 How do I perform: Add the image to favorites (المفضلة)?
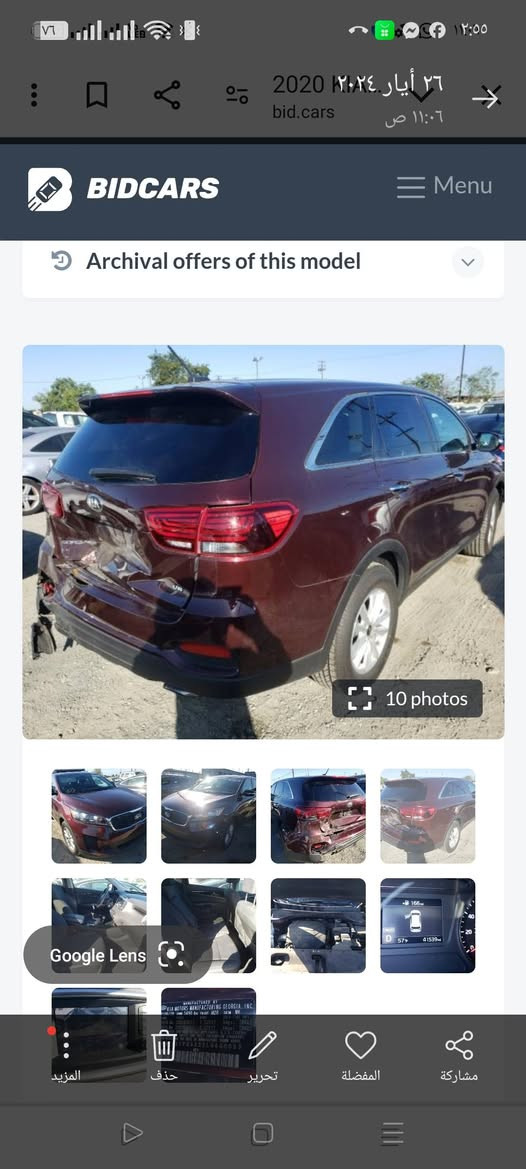(x=361, y=1055)
